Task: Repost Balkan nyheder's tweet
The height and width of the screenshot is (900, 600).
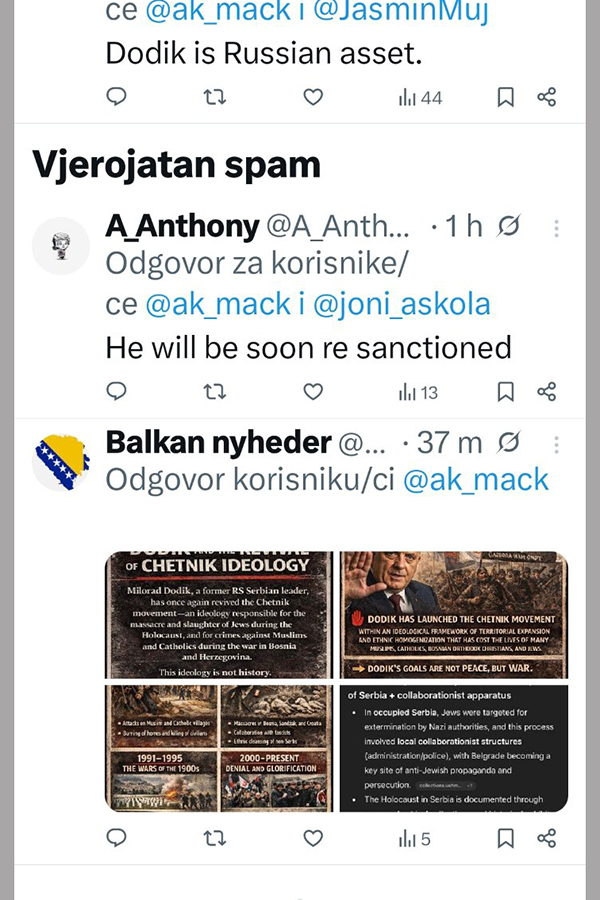Action: pos(215,838)
